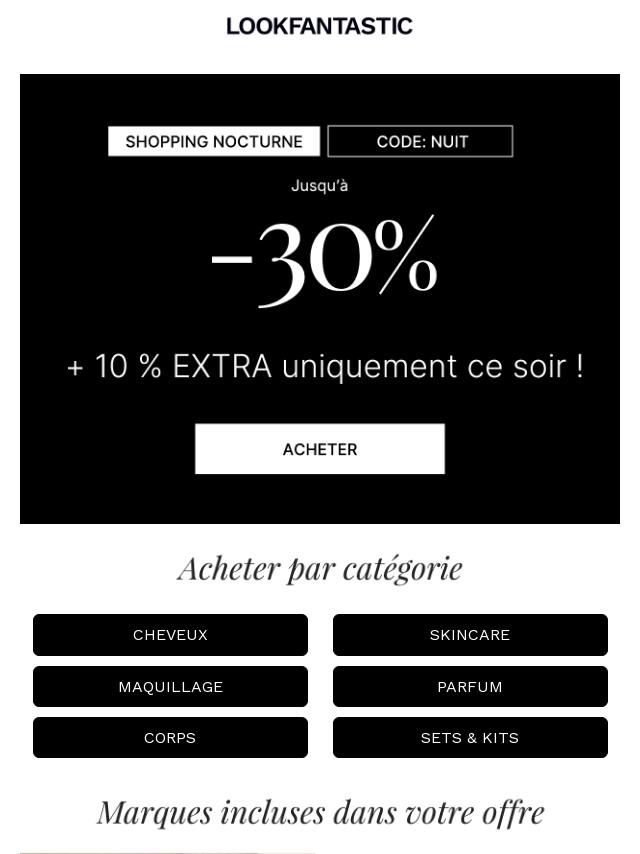Select the MAQUILLAGE category
This screenshot has height=854, width=640.
click(x=170, y=687)
